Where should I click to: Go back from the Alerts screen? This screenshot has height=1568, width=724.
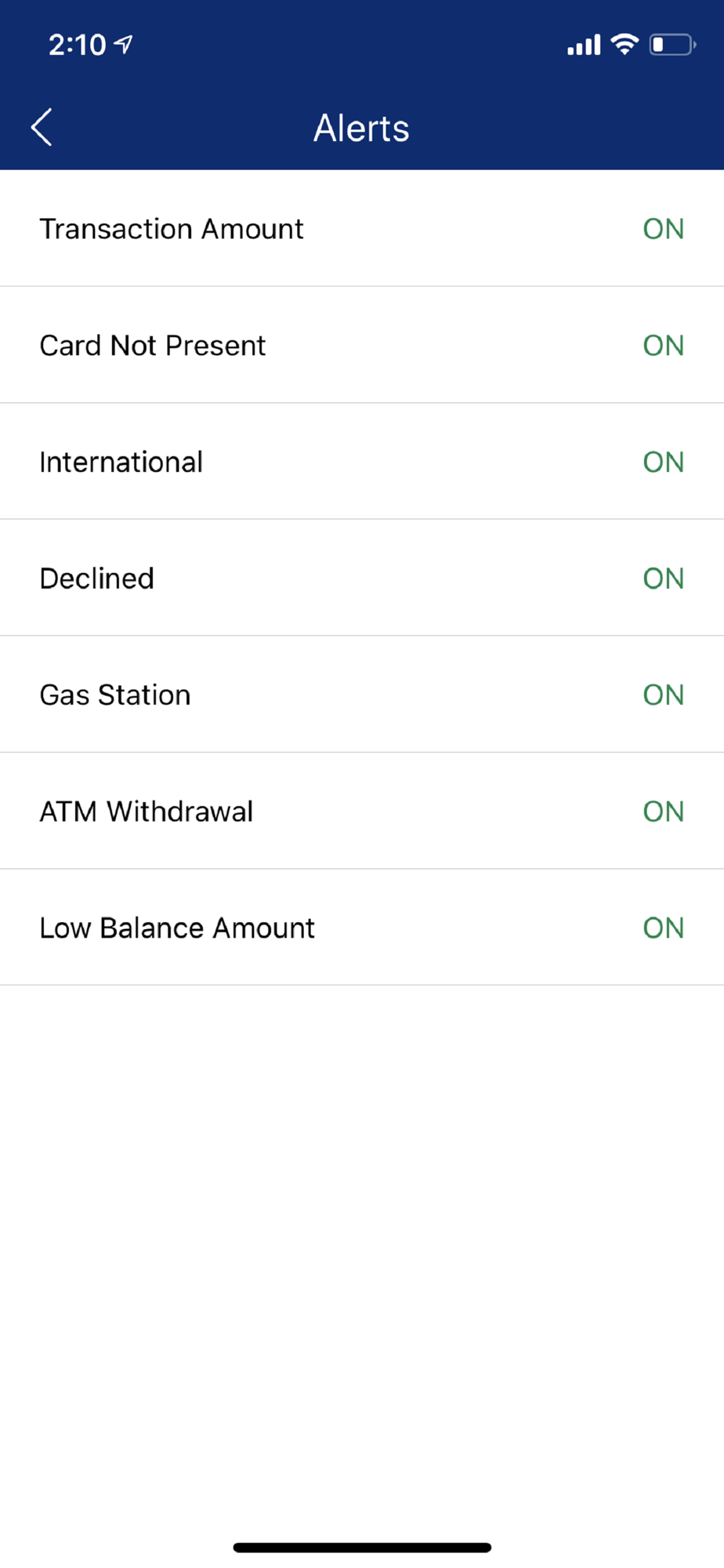(x=42, y=127)
